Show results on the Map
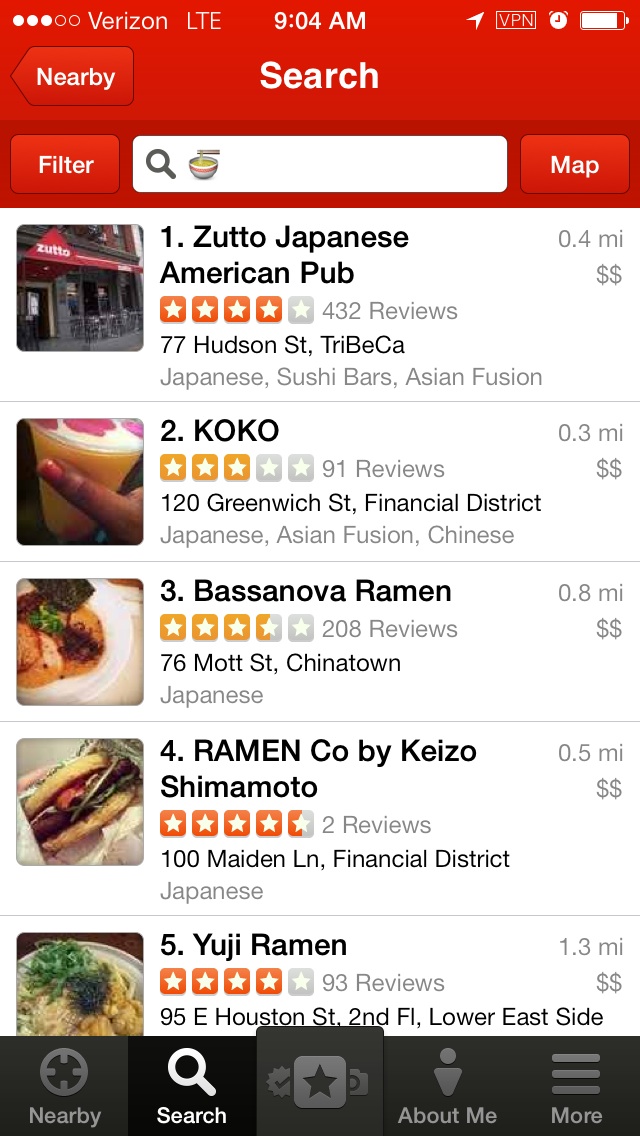This screenshot has height=1136, width=640. [x=574, y=165]
